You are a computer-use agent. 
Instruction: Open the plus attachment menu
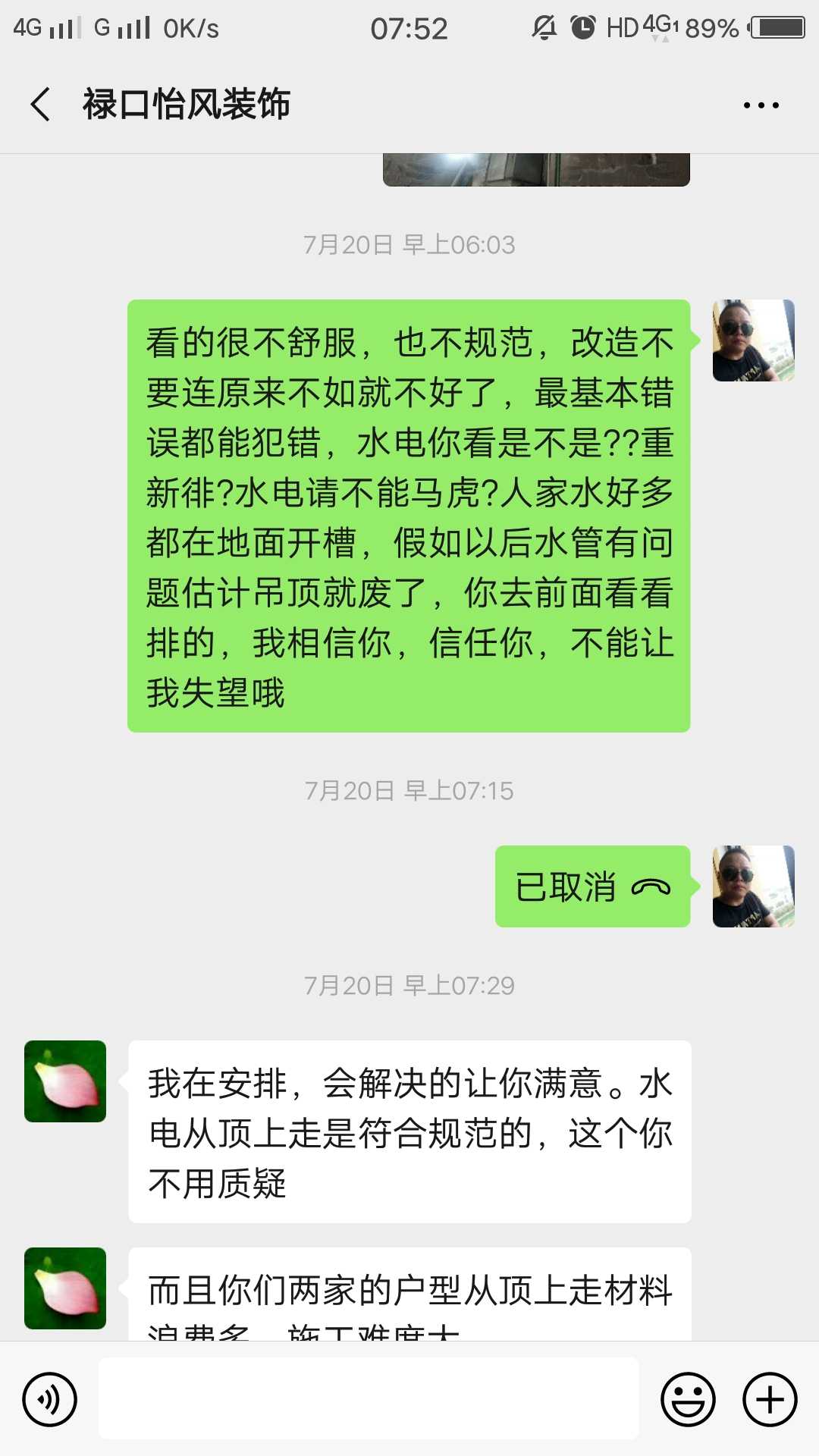coord(770,1399)
